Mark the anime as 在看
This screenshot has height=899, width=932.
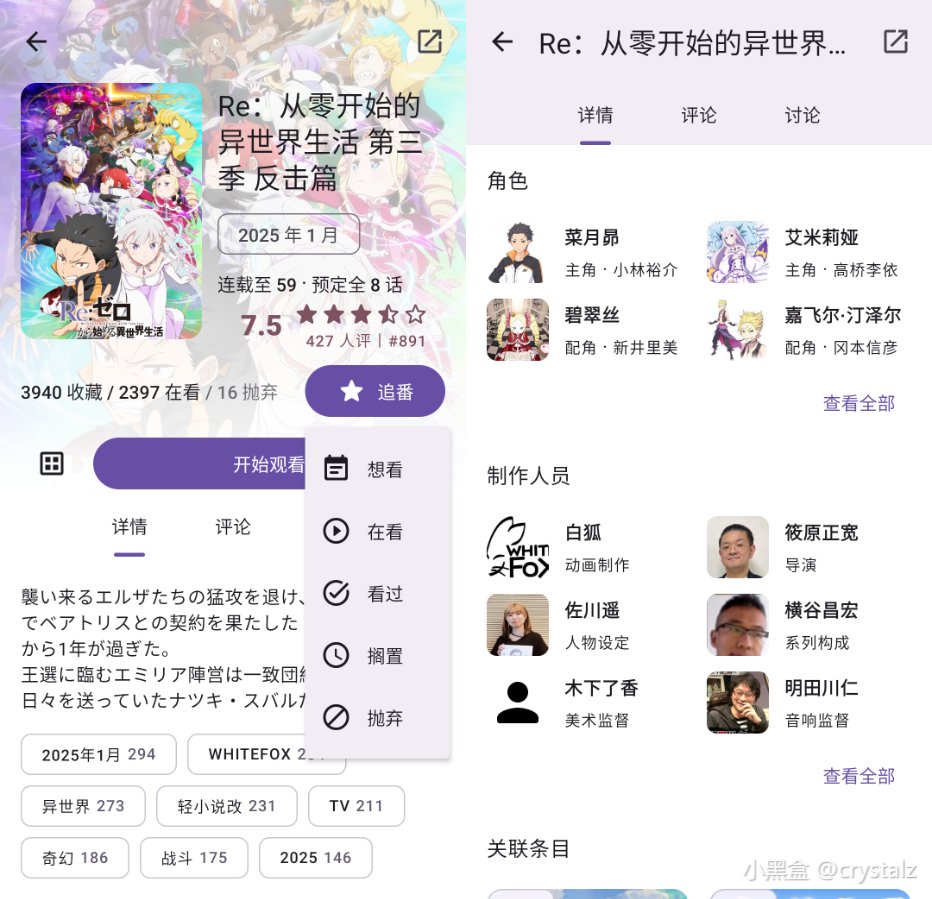(377, 531)
